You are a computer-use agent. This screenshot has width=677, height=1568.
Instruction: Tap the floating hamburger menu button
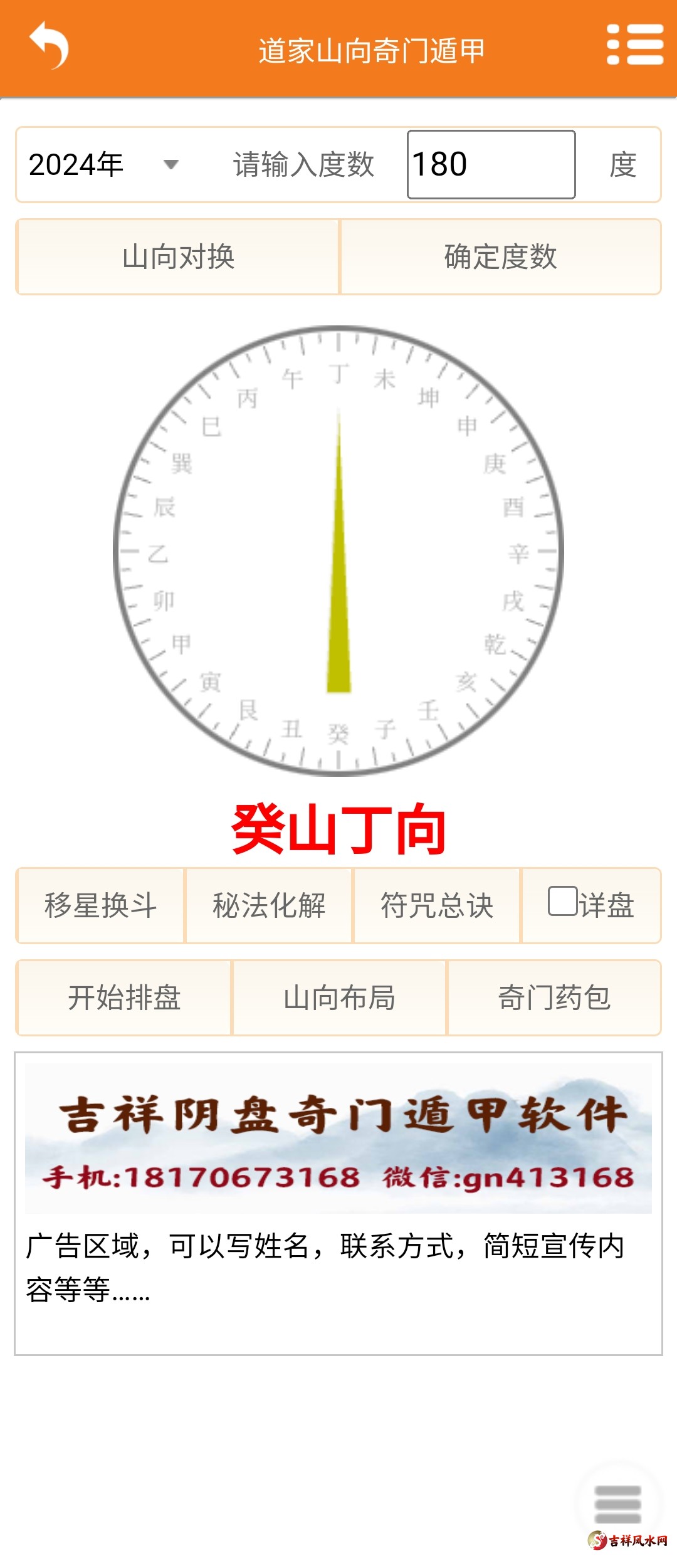pos(617,1504)
